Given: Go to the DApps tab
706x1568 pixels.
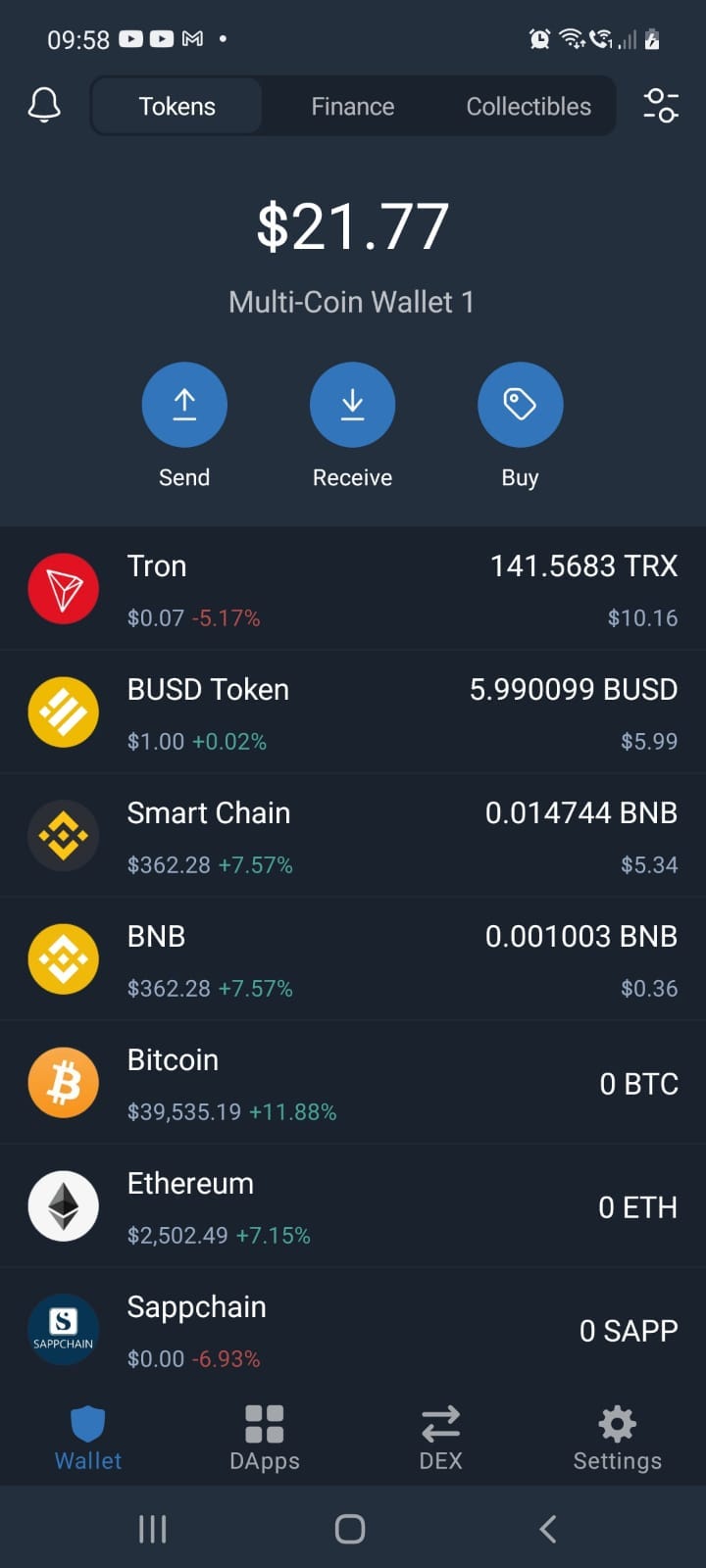Looking at the screenshot, I should coord(265,1438).
